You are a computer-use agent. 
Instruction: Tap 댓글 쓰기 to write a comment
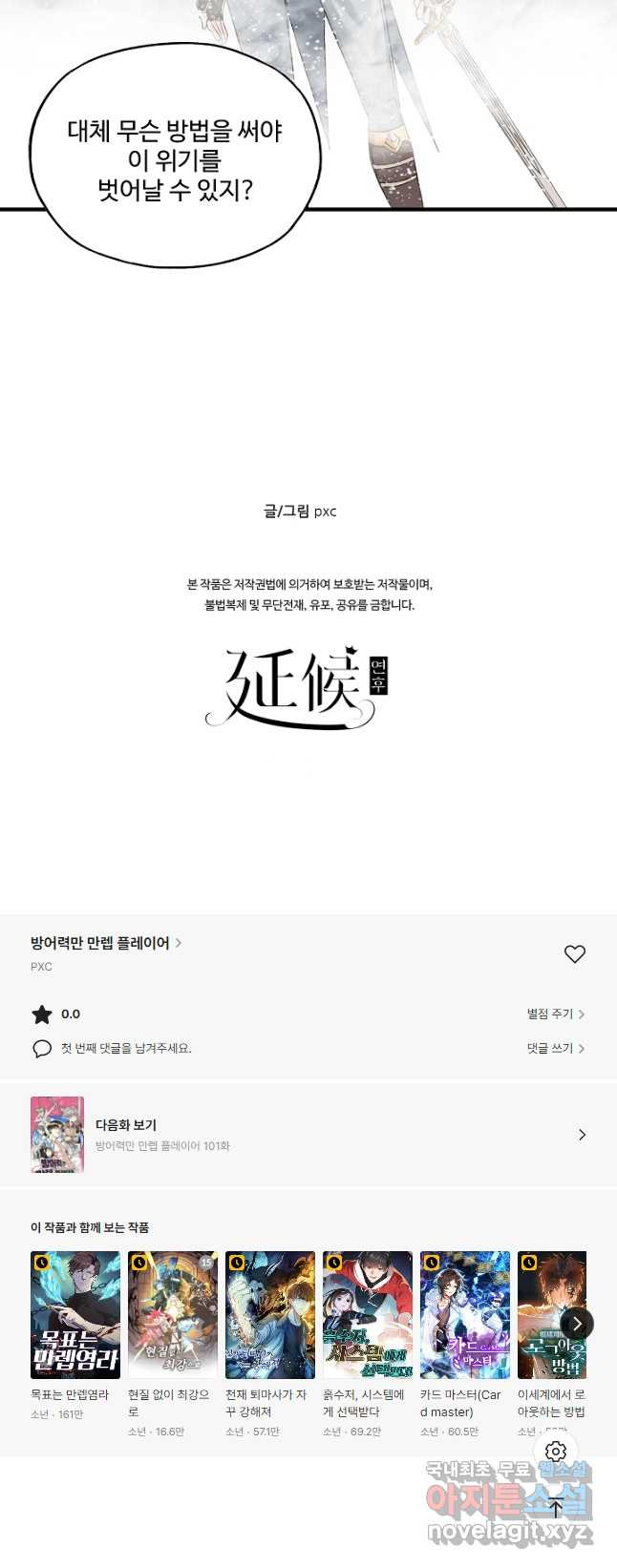pyautogui.click(x=555, y=1048)
